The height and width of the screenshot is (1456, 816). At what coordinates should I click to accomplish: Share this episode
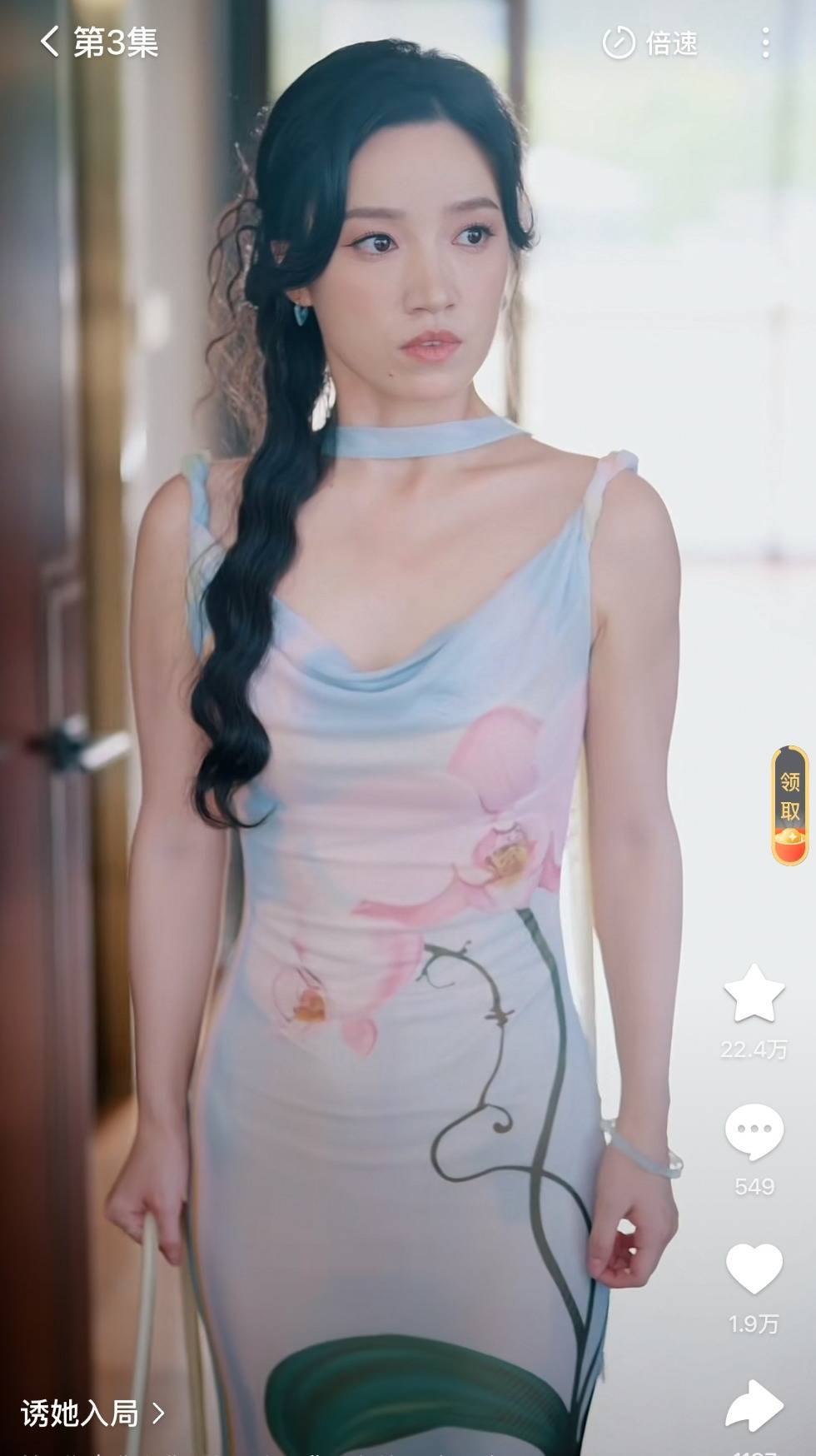click(x=754, y=1406)
